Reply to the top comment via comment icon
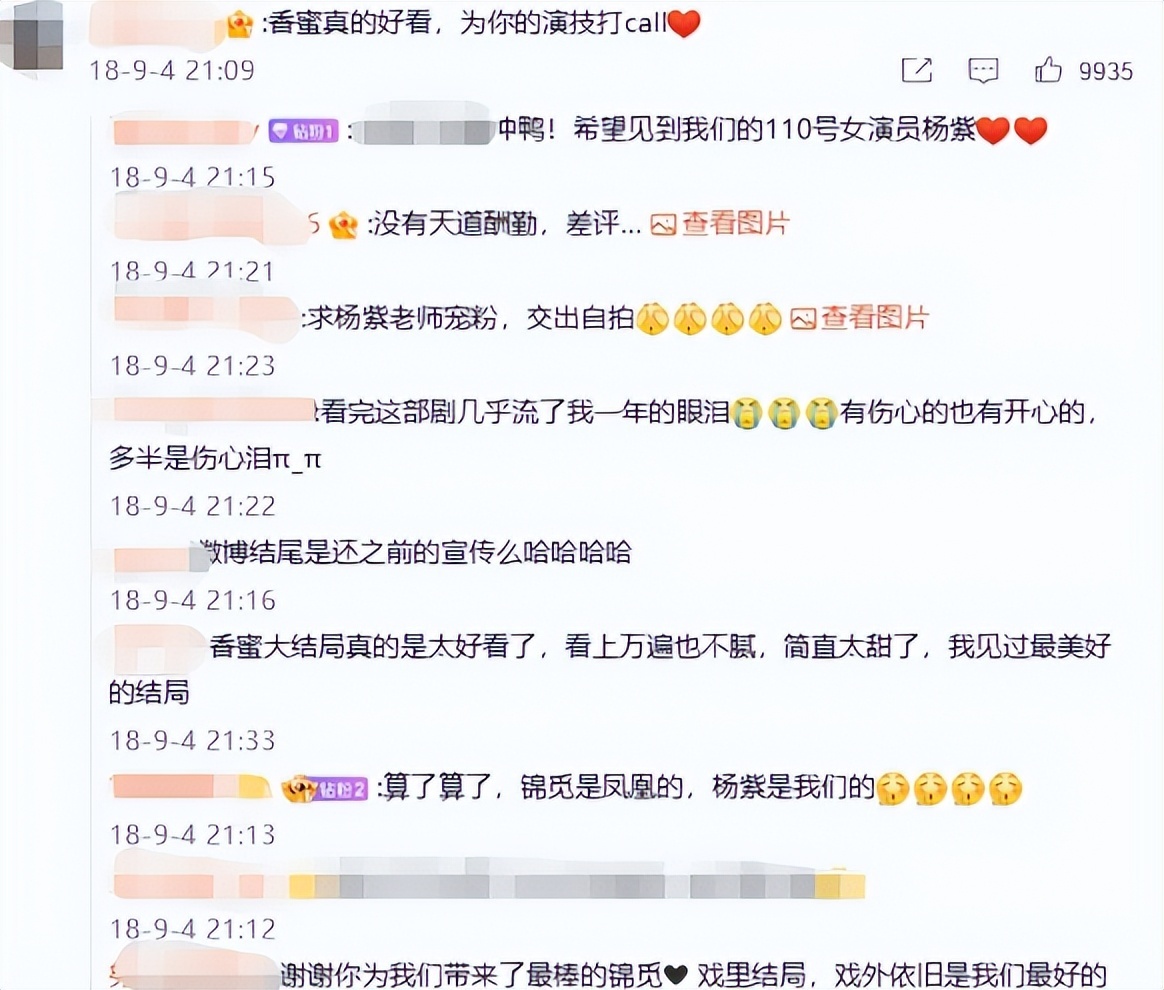This screenshot has width=1164, height=990. click(984, 70)
